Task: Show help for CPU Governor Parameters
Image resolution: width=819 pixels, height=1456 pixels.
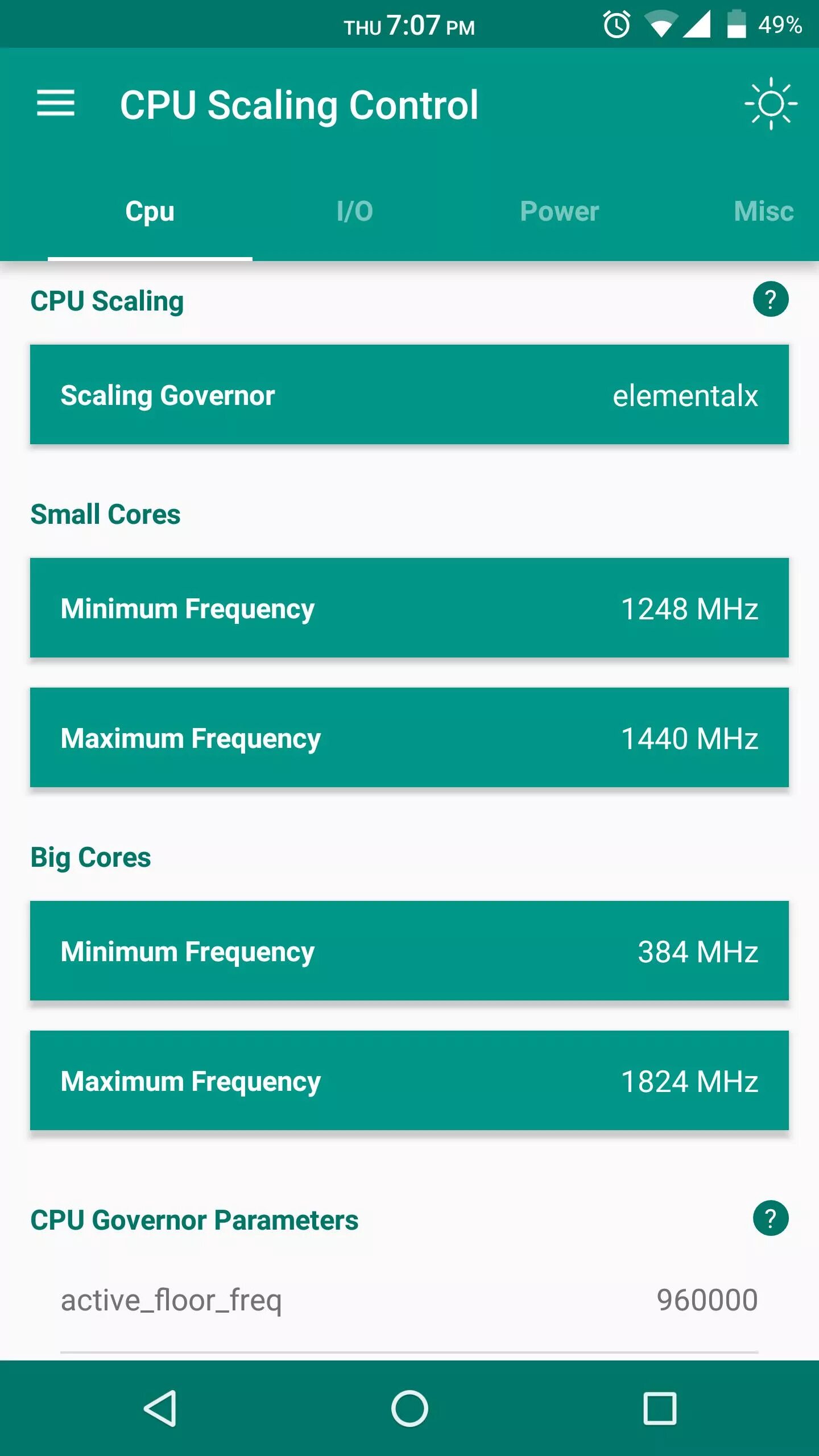Action: tap(771, 1218)
